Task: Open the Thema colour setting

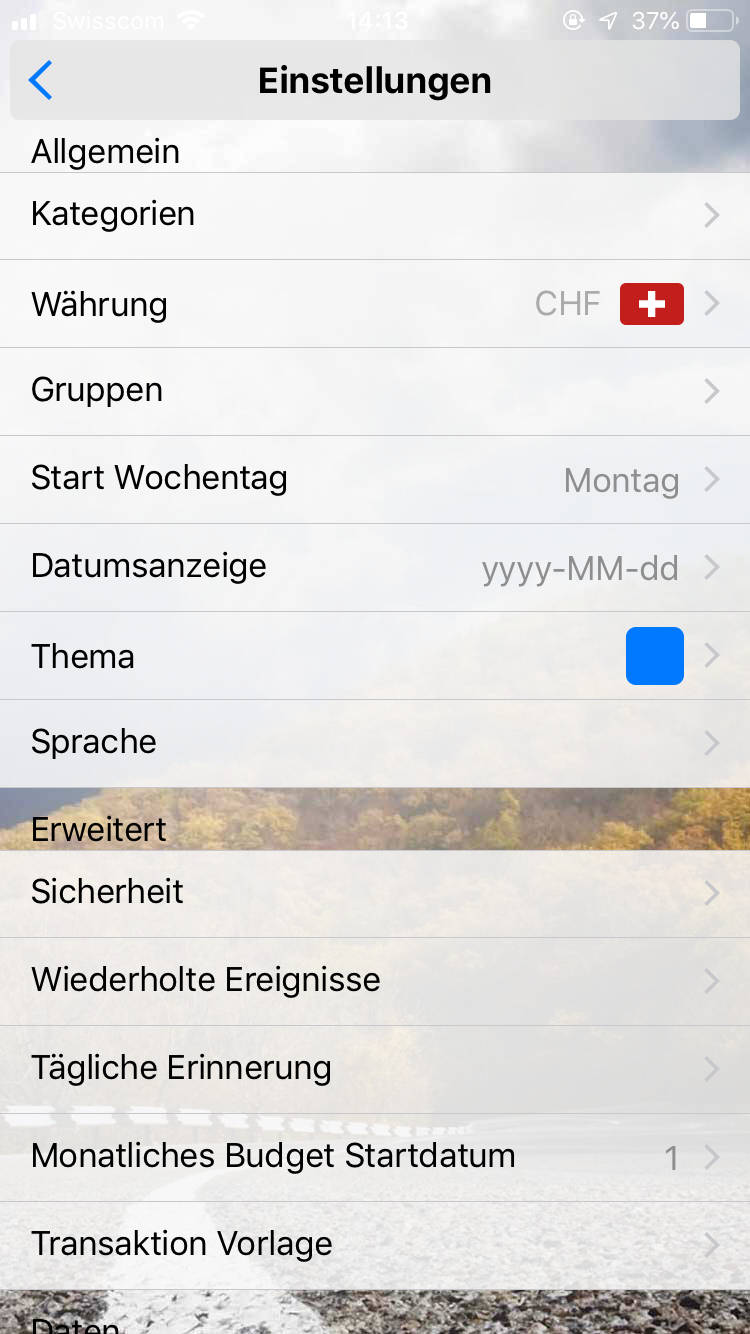Action: [375, 656]
